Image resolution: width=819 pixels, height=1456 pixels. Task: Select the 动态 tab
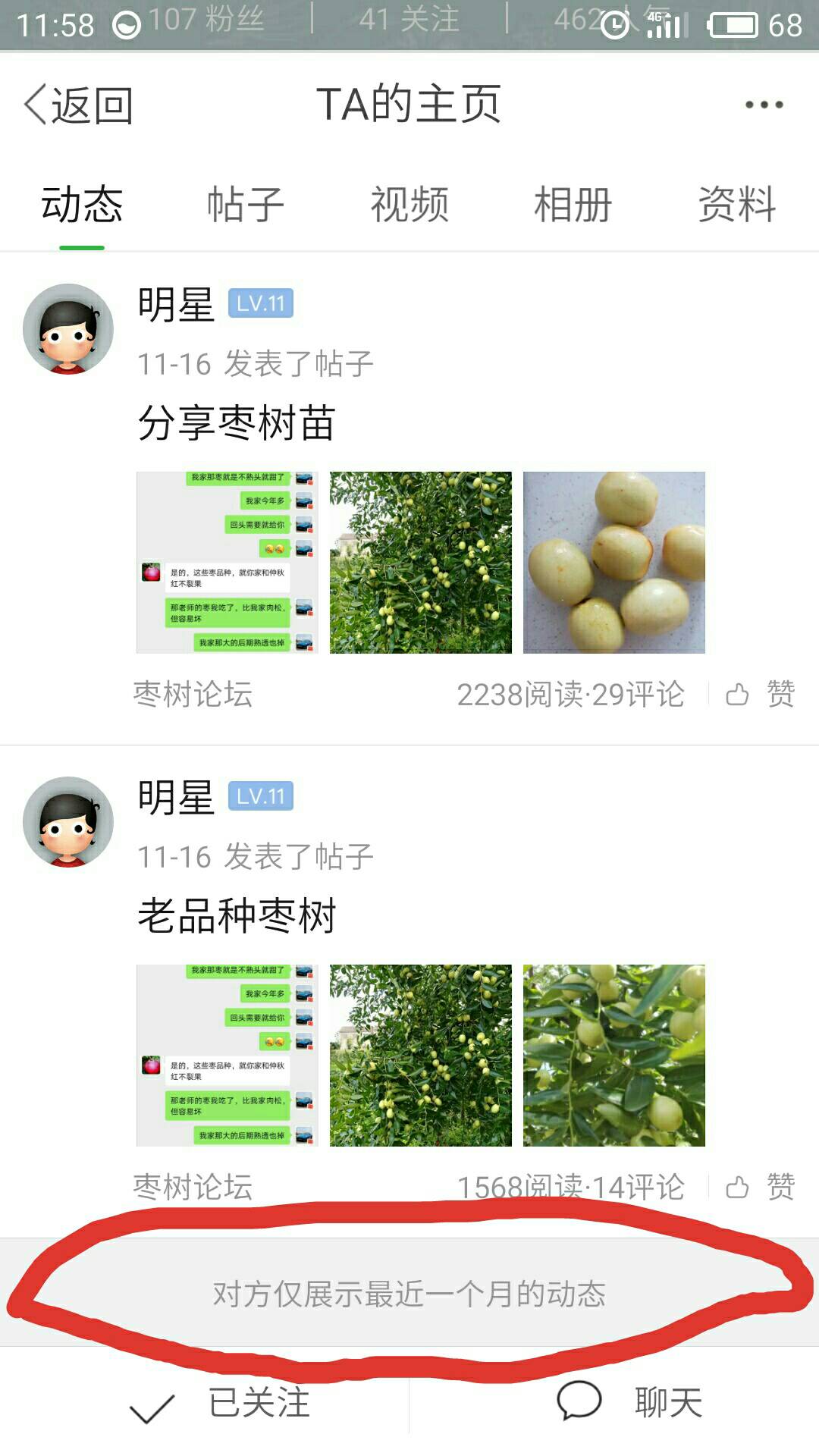click(x=82, y=205)
